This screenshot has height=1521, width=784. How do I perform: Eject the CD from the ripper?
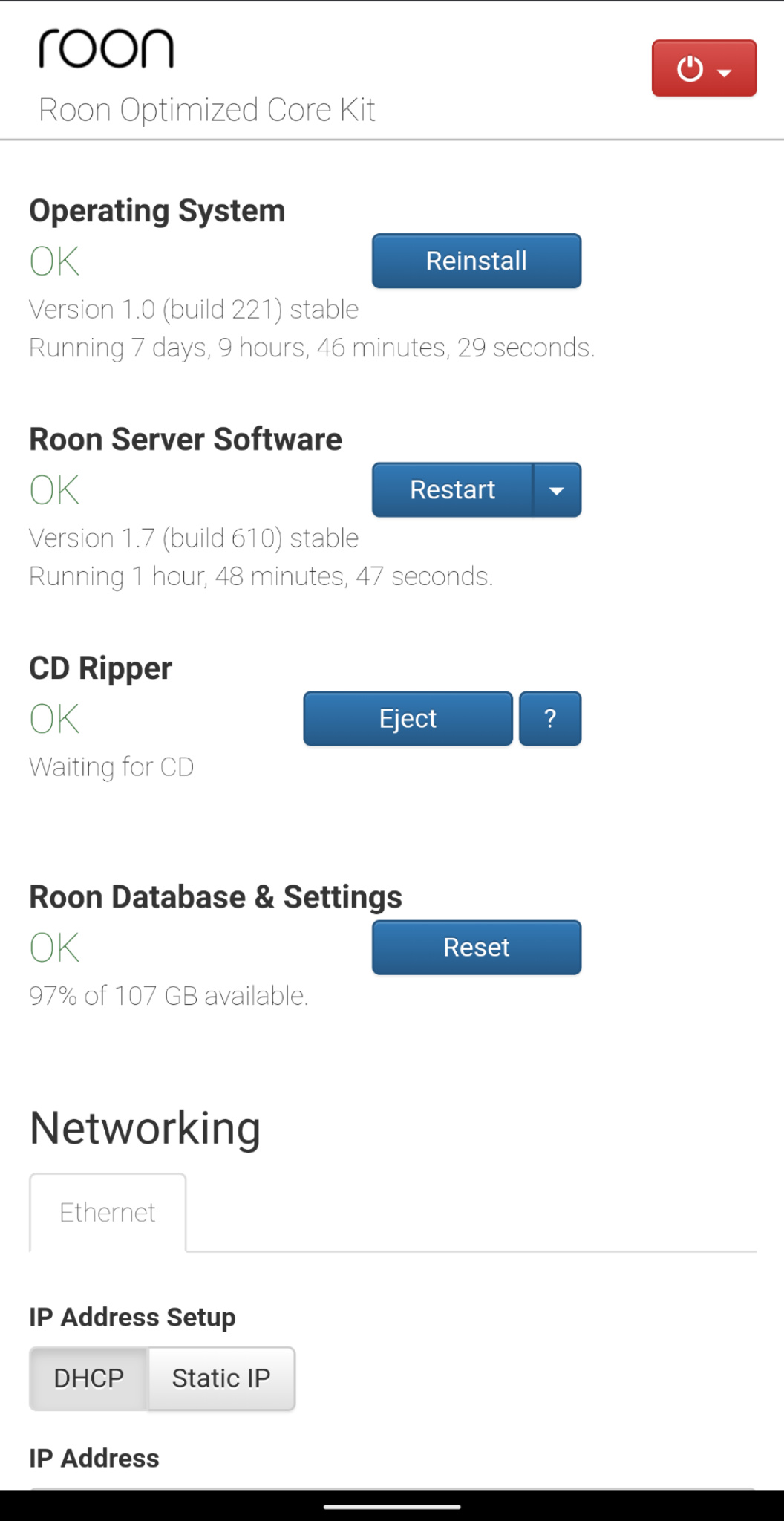click(408, 718)
